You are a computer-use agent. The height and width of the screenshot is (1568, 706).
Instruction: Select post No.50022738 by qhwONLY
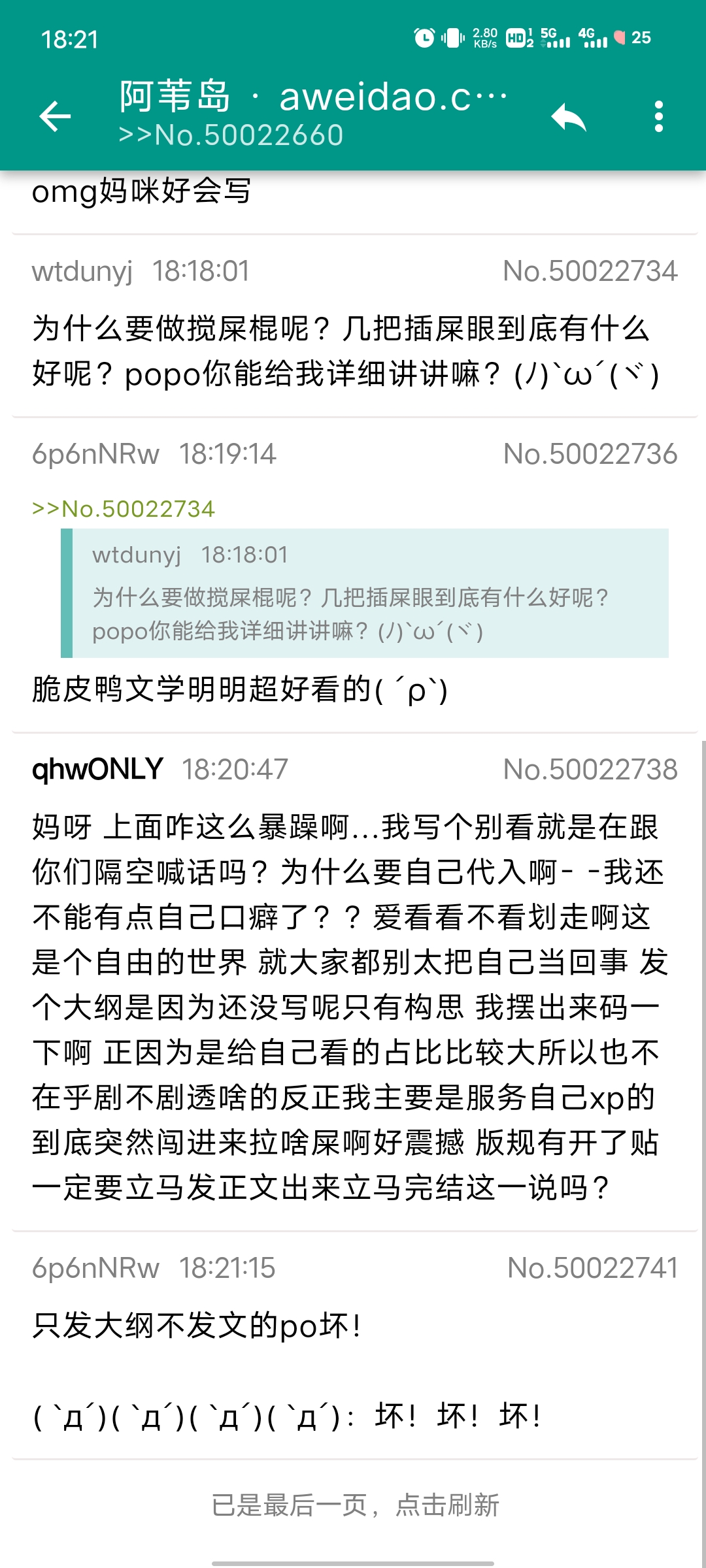click(x=353, y=980)
